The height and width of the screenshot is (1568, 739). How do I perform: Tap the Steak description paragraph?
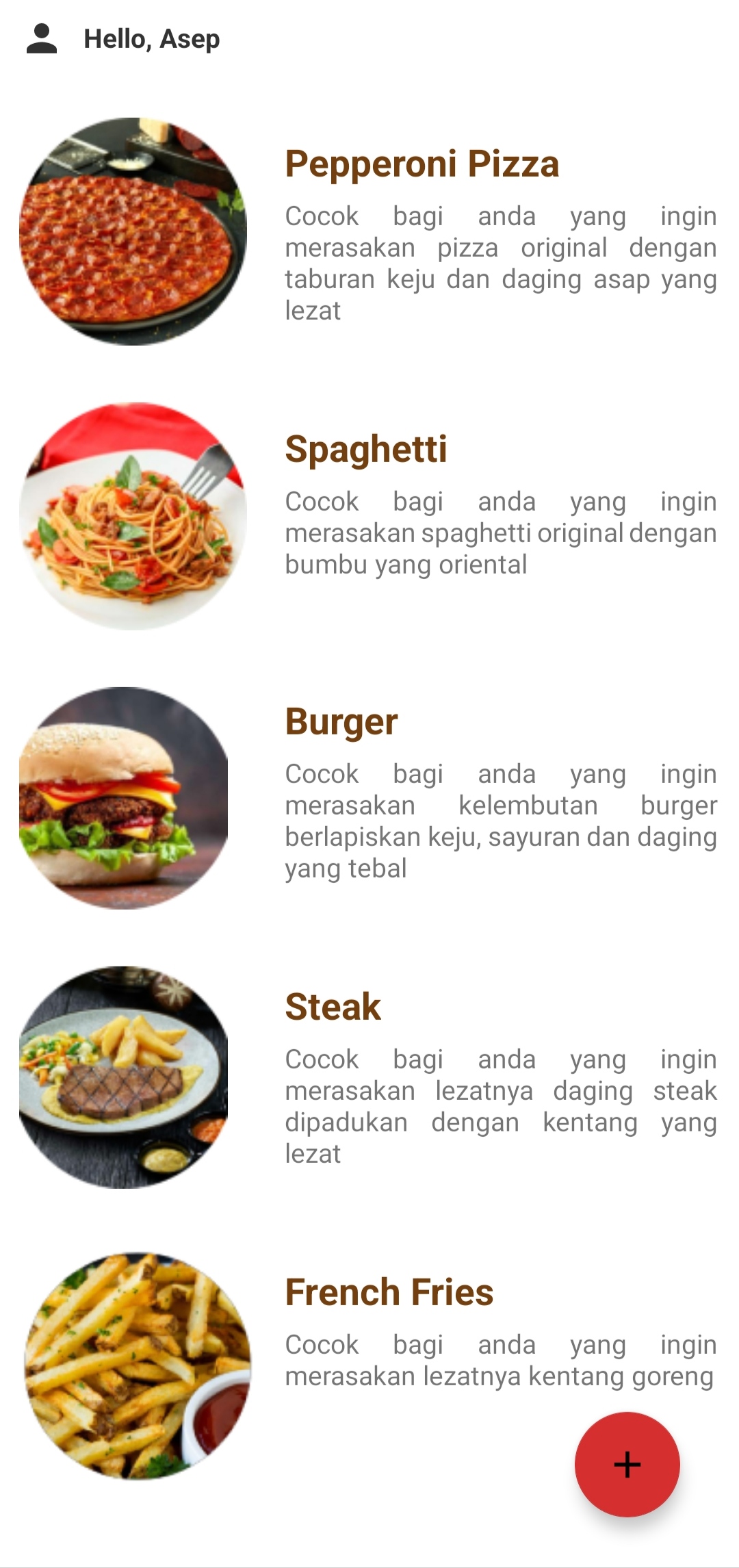coord(500,1106)
